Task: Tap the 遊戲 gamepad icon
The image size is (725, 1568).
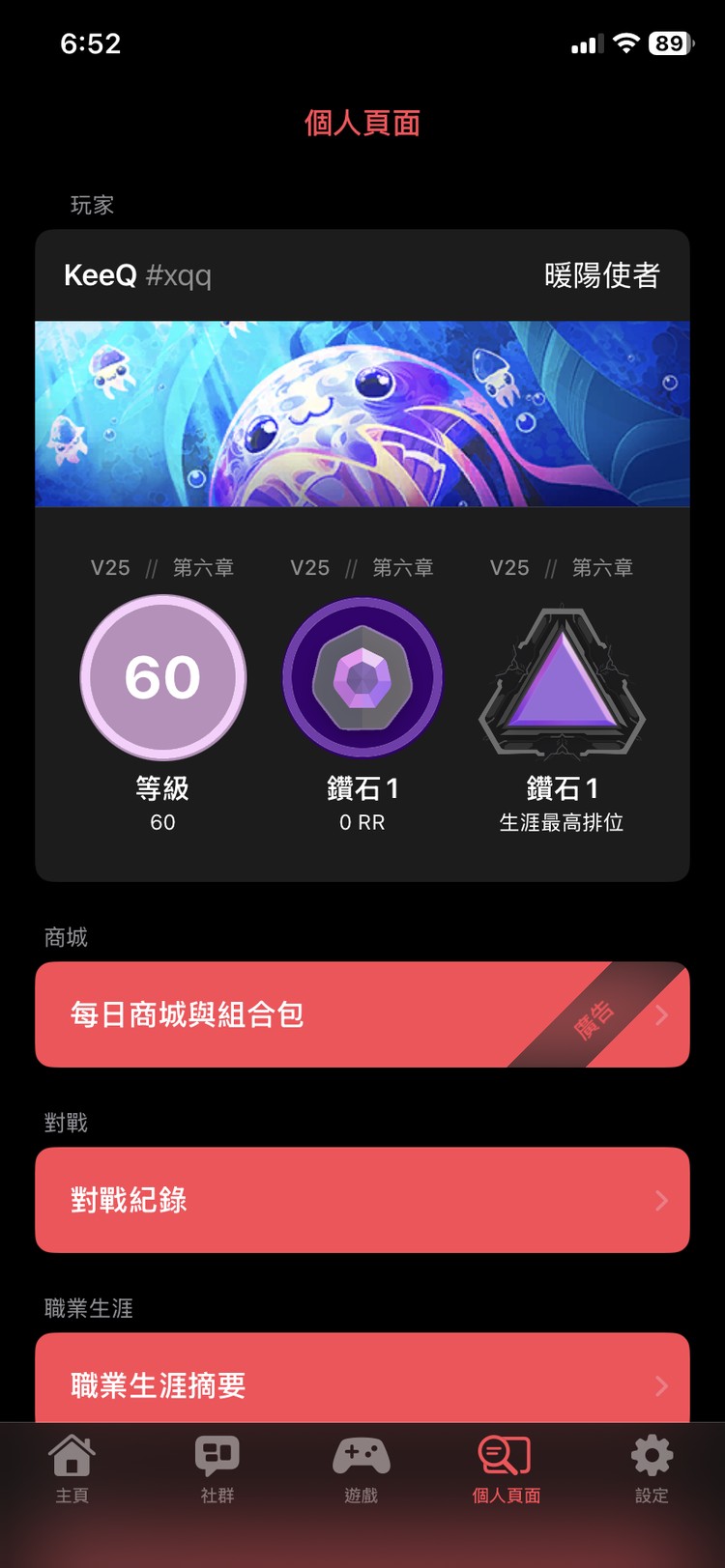Action: click(362, 1452)
